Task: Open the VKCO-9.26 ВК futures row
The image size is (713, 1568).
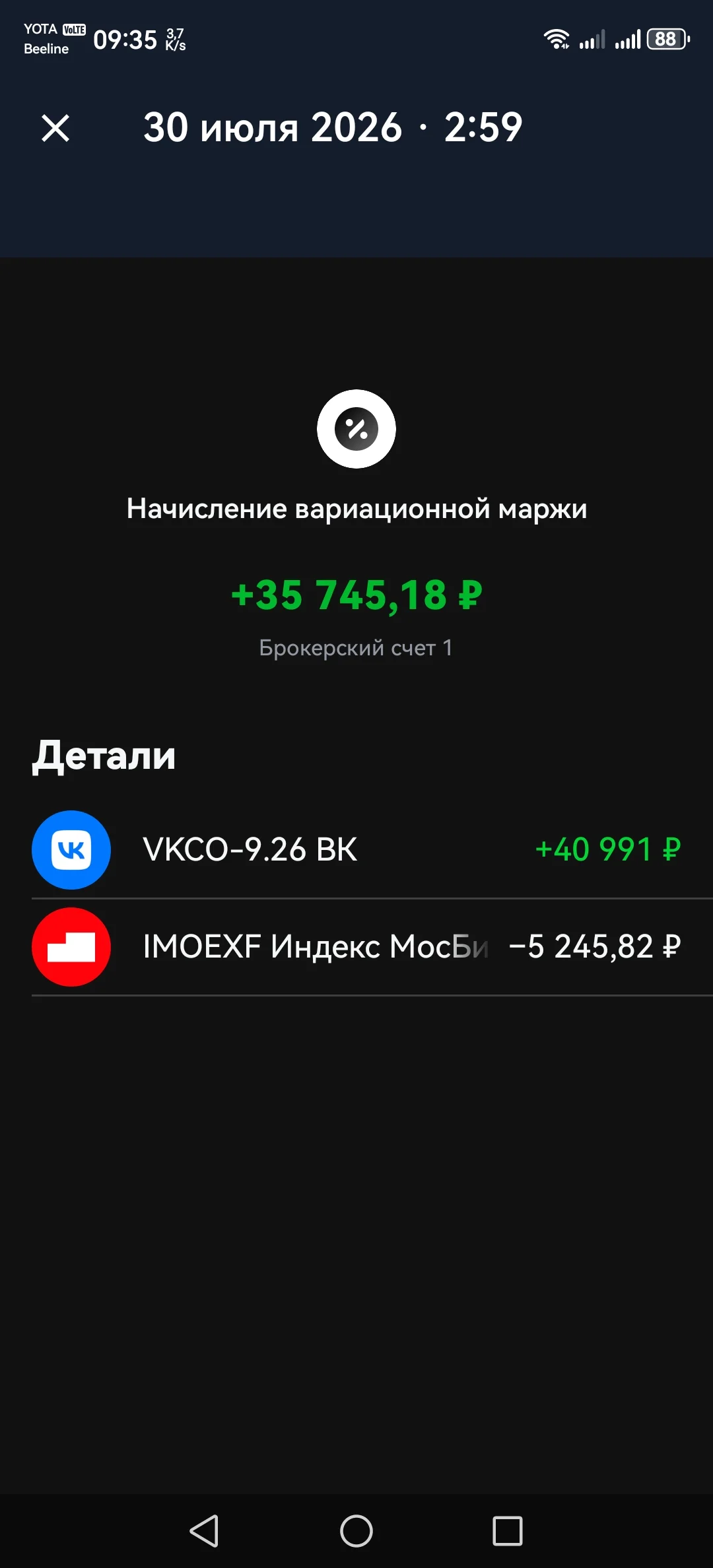Action: tap(356, 850)
